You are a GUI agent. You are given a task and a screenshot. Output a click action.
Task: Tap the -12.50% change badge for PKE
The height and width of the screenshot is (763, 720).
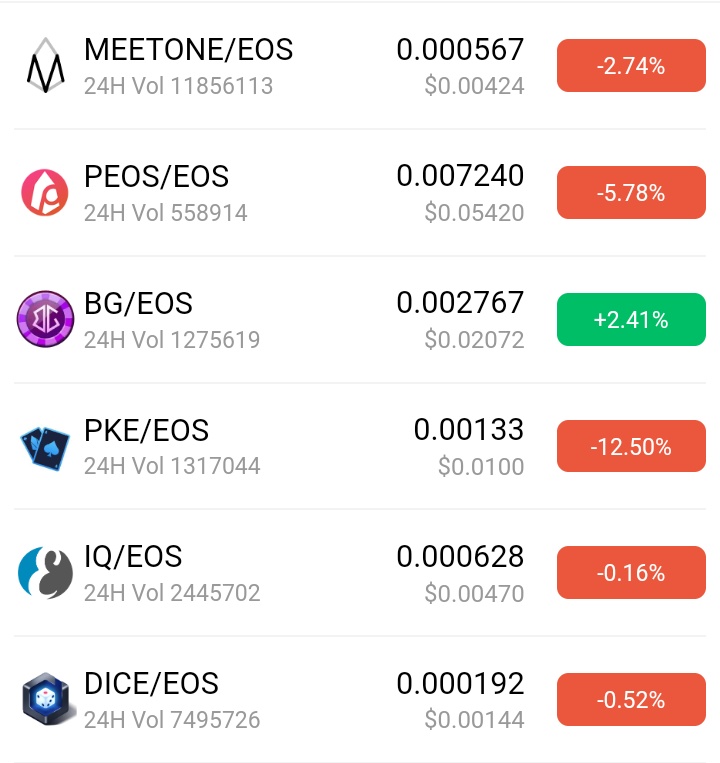click(631, 446)
